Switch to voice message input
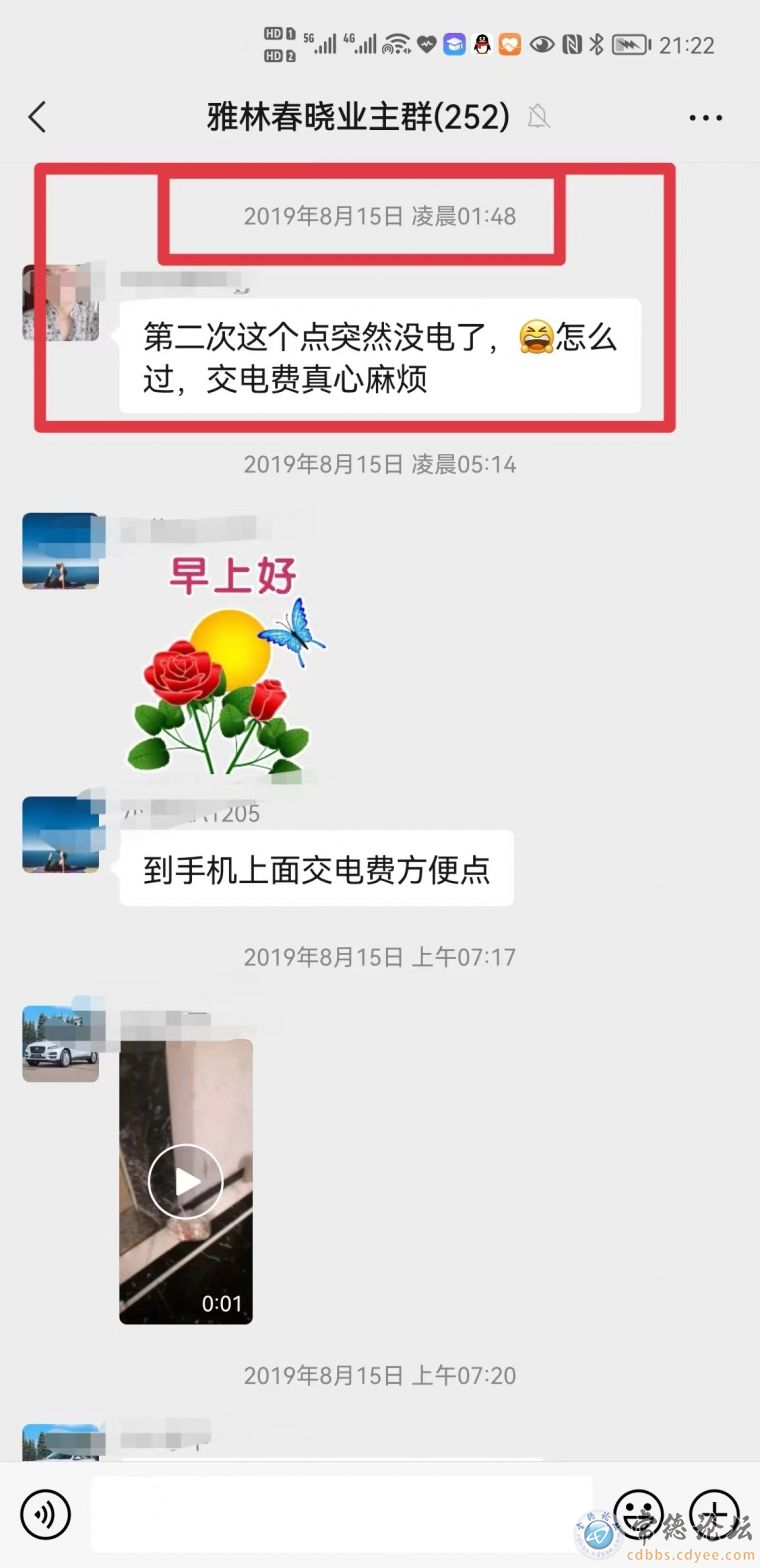 click(x=45, y=1514)
